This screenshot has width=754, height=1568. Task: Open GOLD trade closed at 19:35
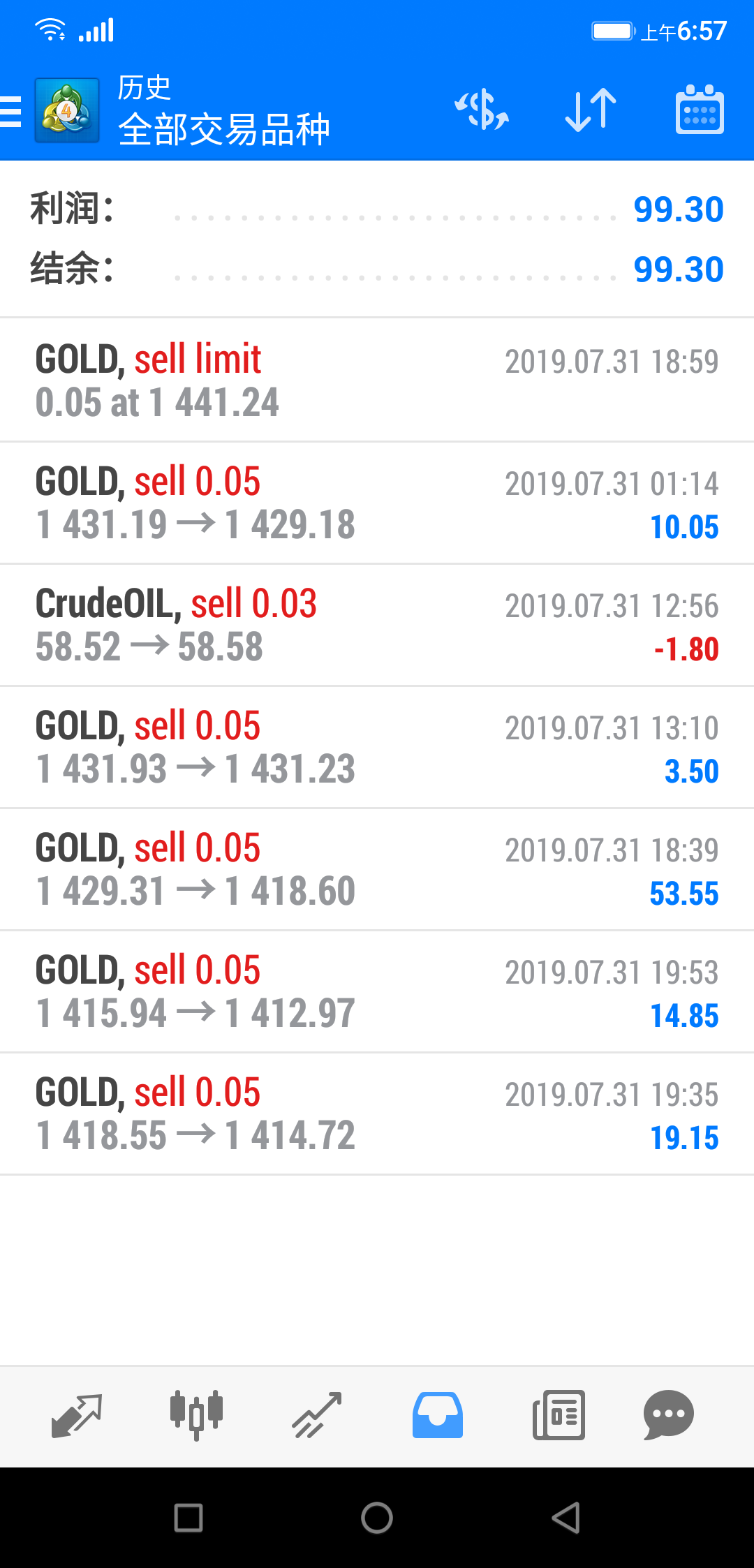377,1114
